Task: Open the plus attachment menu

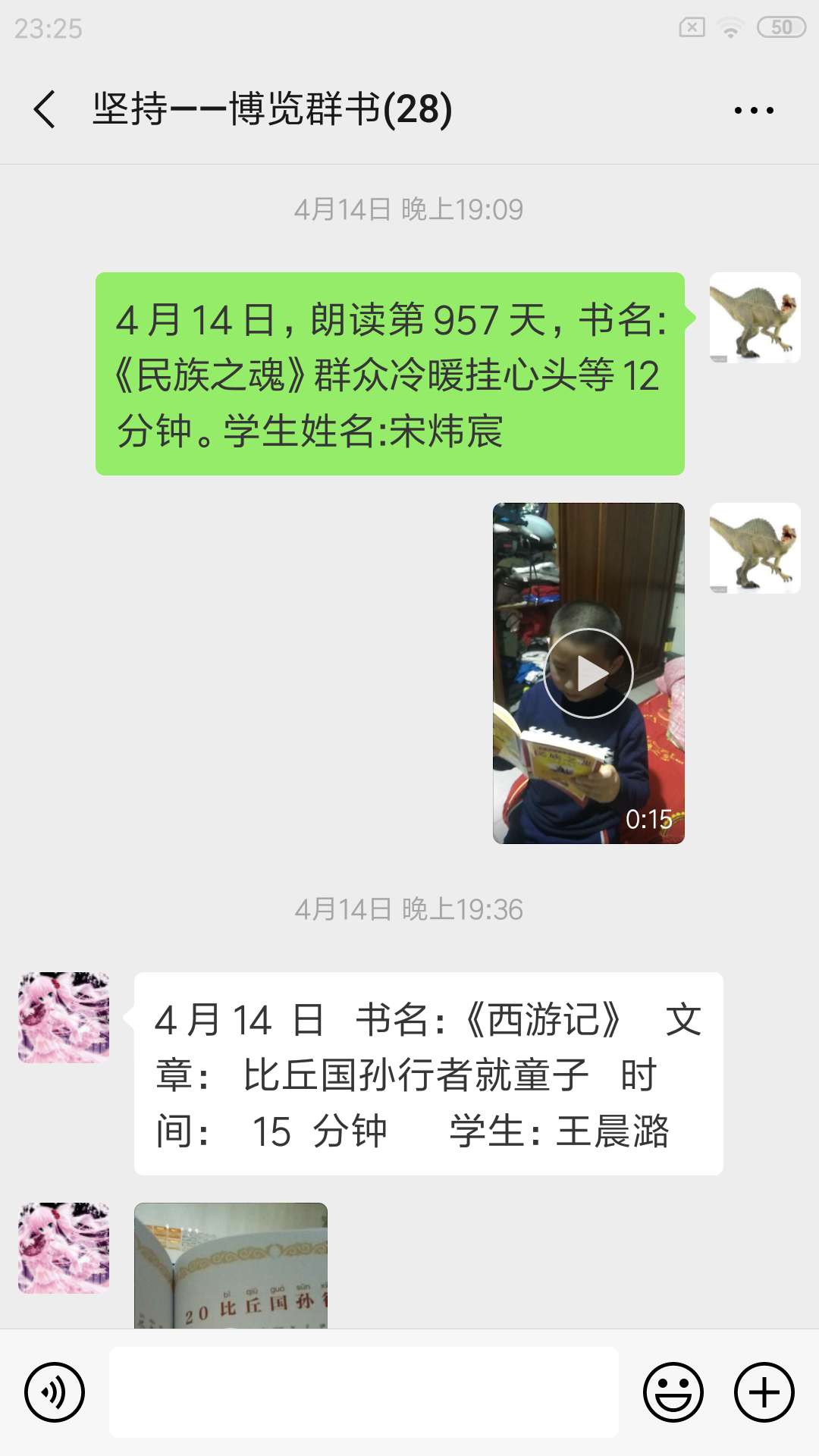Action: pos(764,1392)
